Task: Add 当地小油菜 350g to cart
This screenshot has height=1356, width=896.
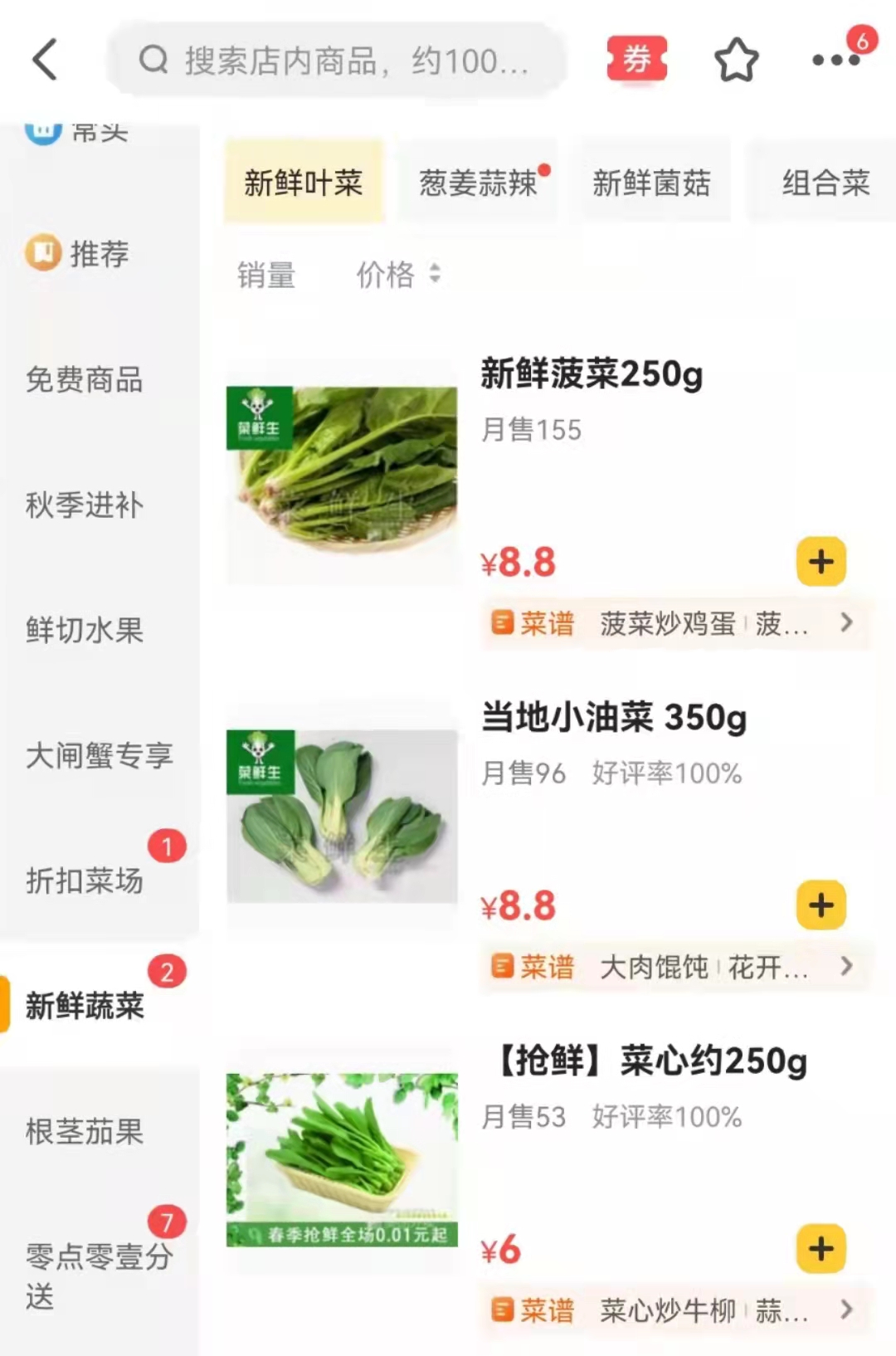Action: (821, 905)
